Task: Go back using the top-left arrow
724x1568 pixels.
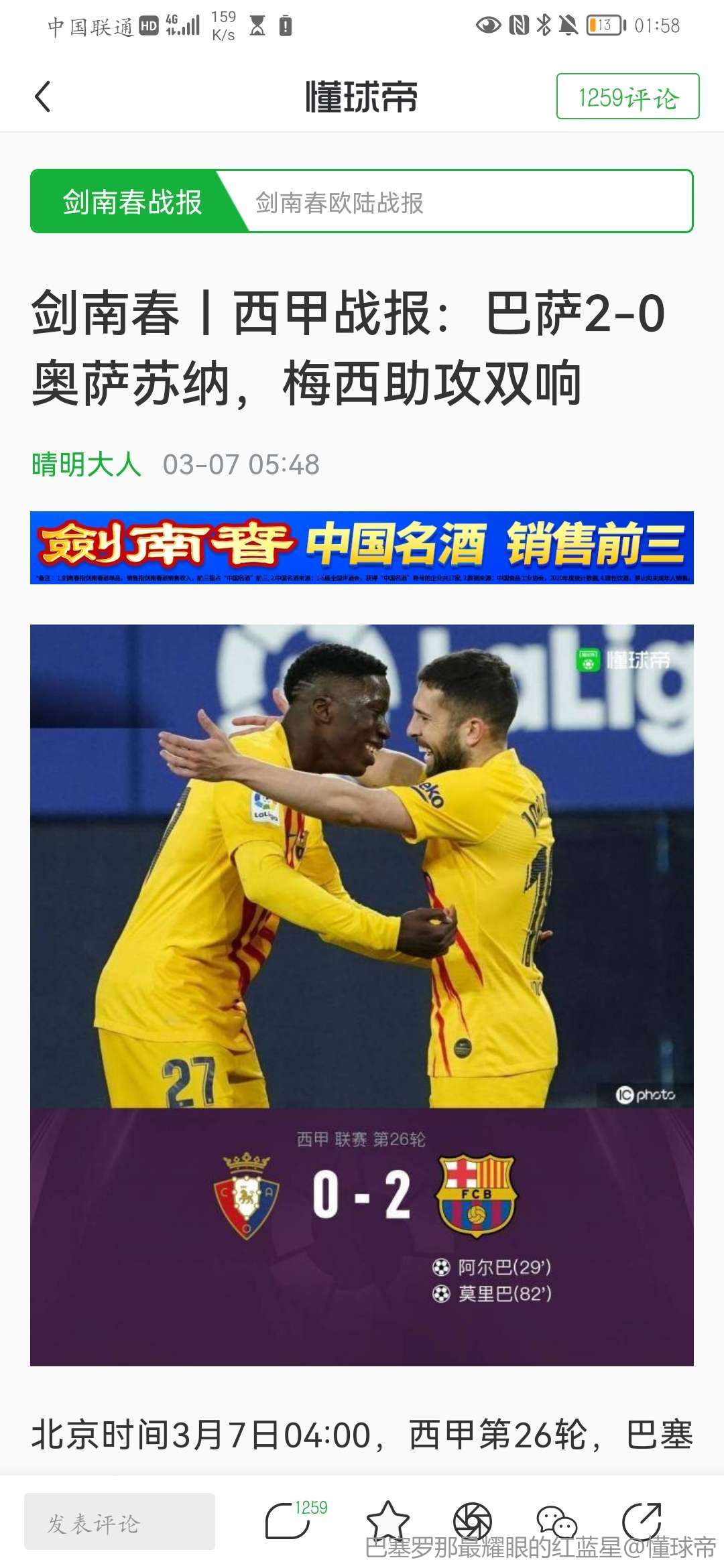Action: [x=43, y=96]
